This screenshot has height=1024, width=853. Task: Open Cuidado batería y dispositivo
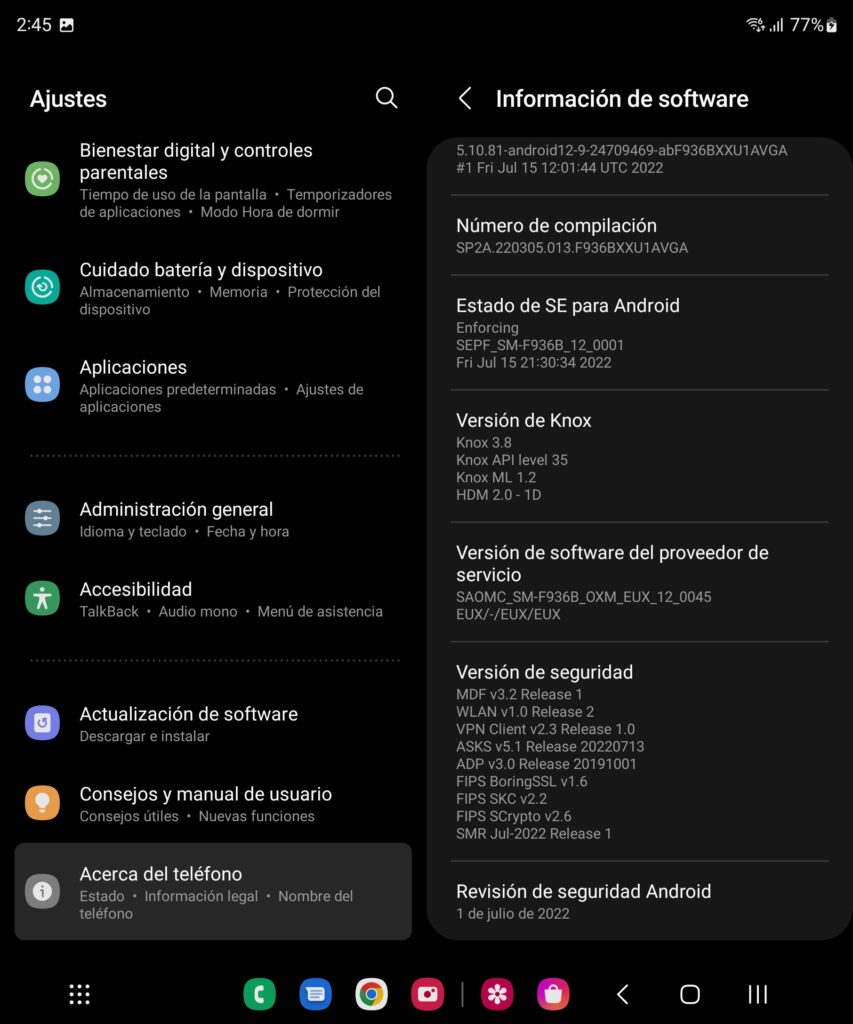(x=212, y=288)
